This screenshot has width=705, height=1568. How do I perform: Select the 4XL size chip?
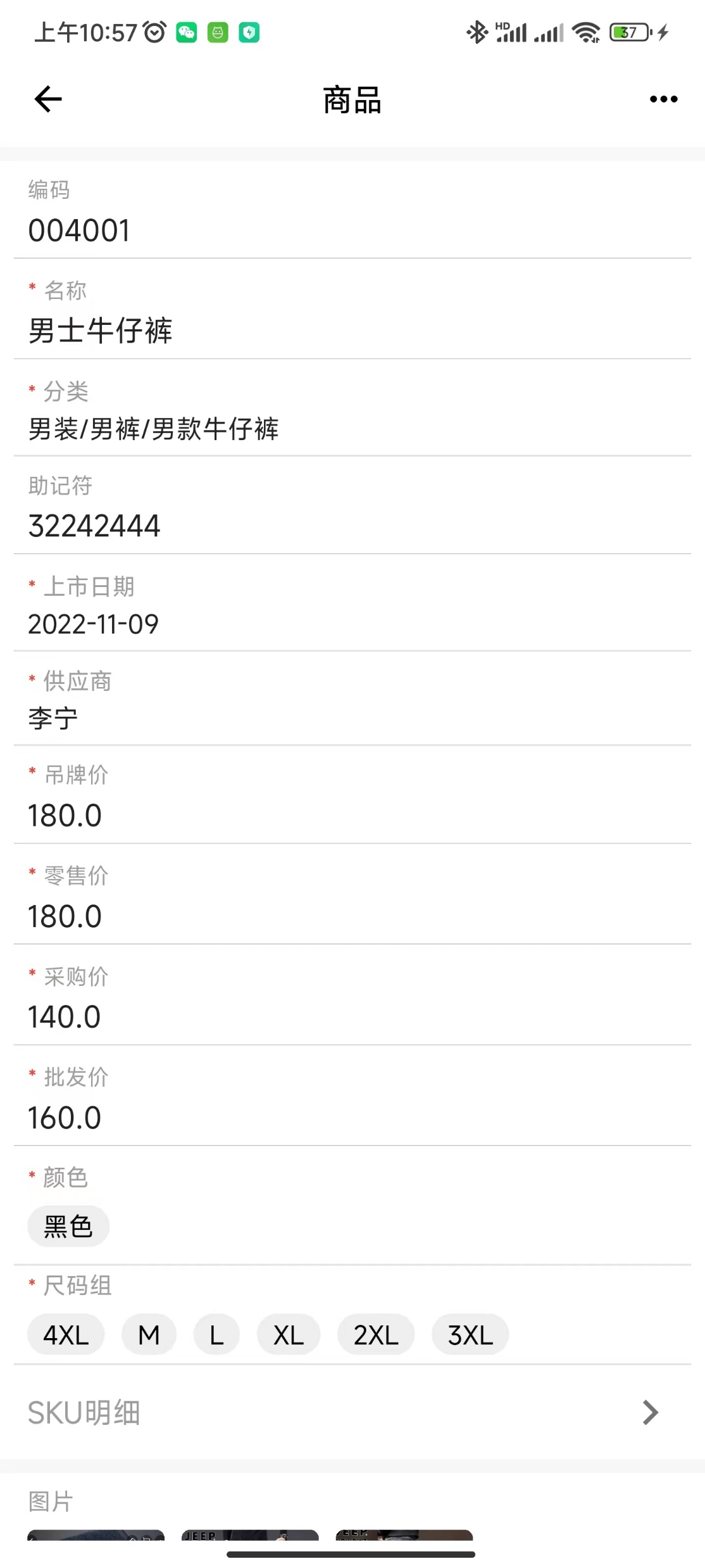pyautogui.click(x=65, y=1334)
